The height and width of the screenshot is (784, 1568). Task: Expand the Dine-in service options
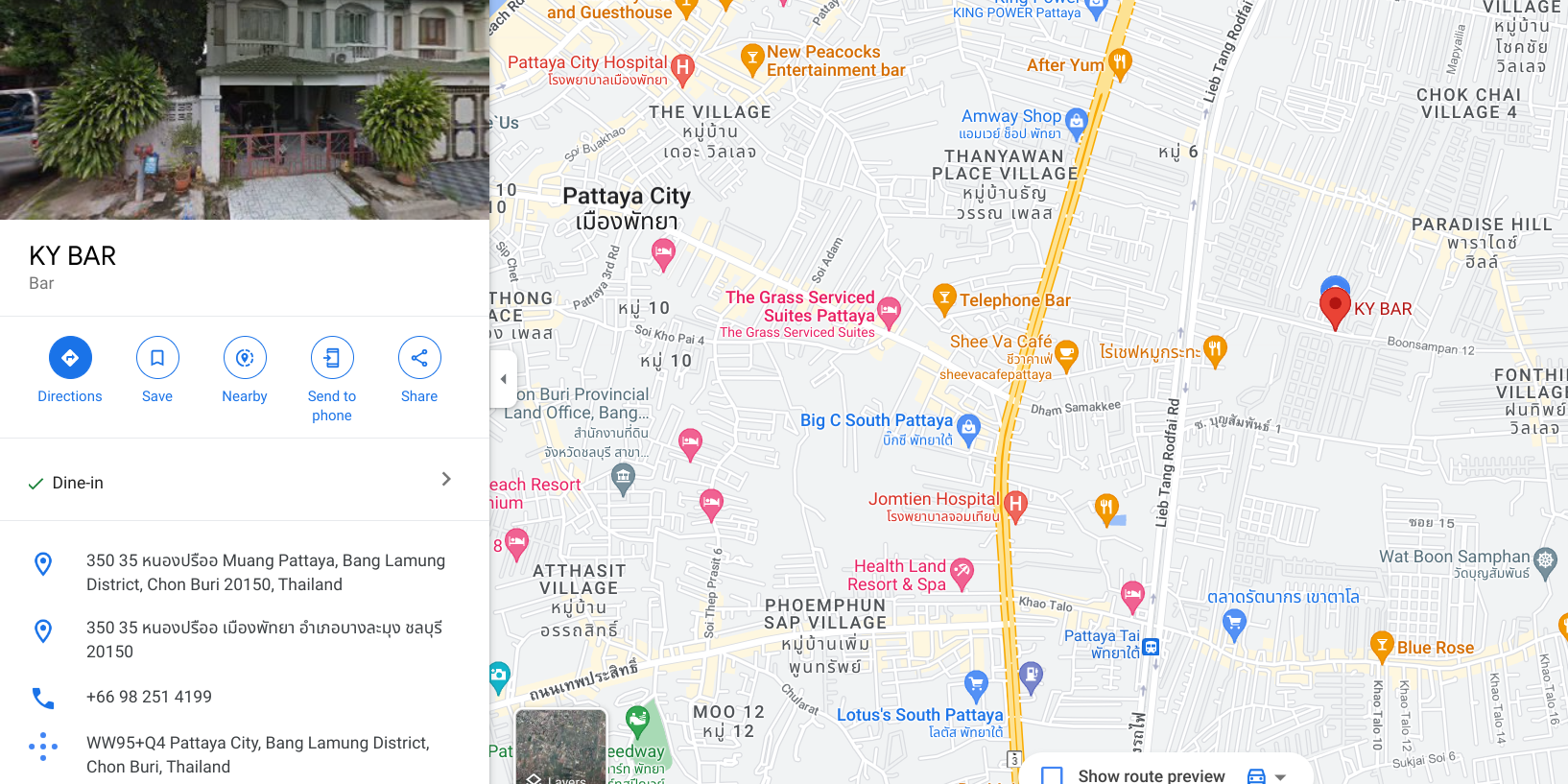coord(445,480)
